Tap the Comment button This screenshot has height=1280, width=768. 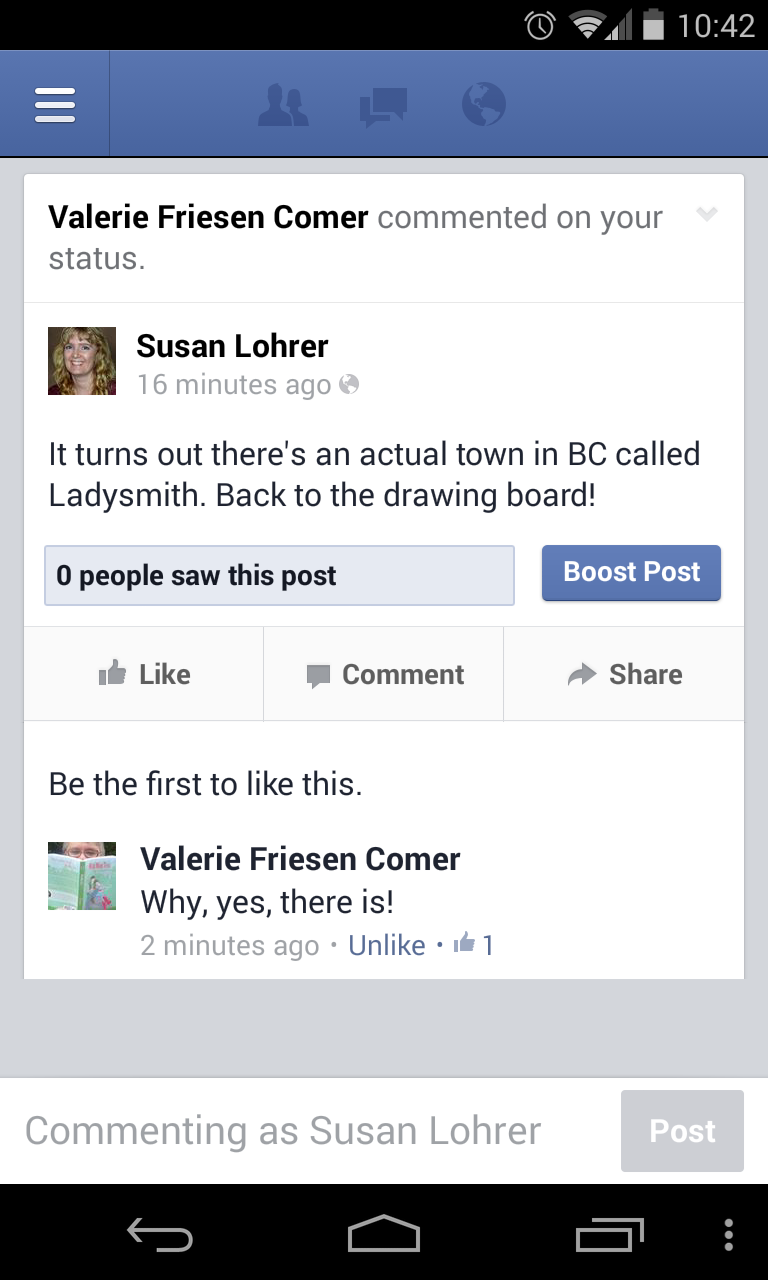coord(384,674)
